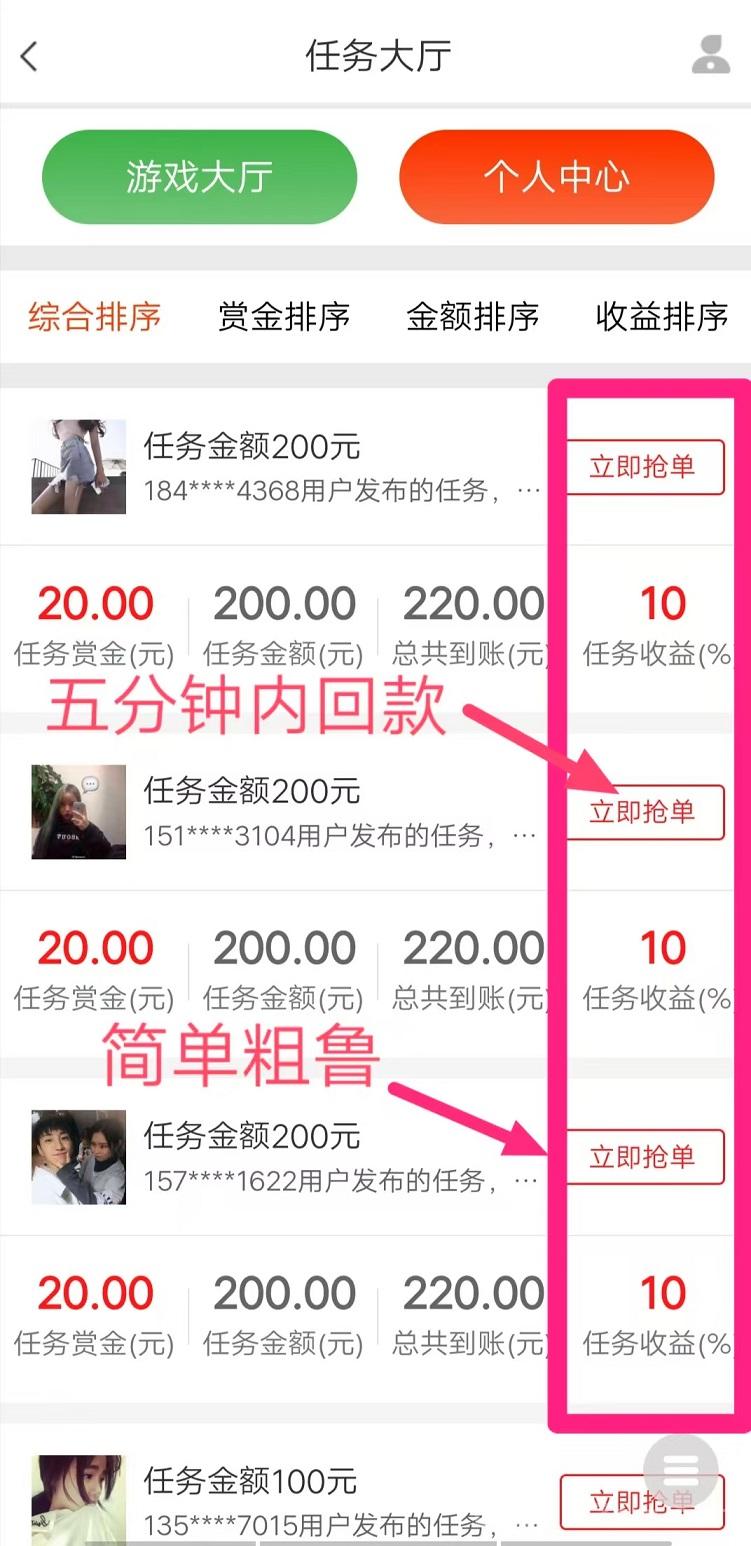Select the 综合排序 tab
This screenshot has width=751, height=1546.
[94, 317]
